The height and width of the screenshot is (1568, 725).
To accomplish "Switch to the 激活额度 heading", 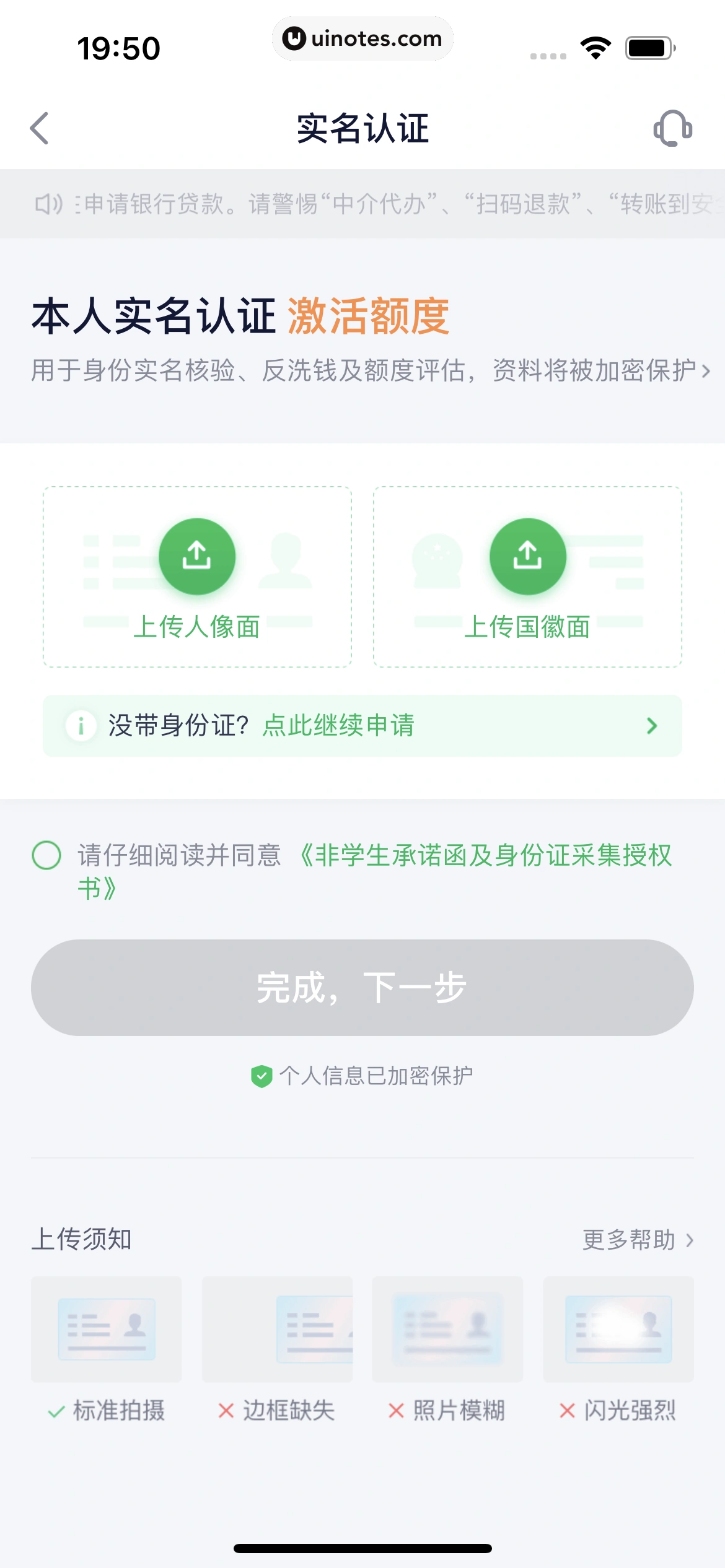I will click(369, 316).
